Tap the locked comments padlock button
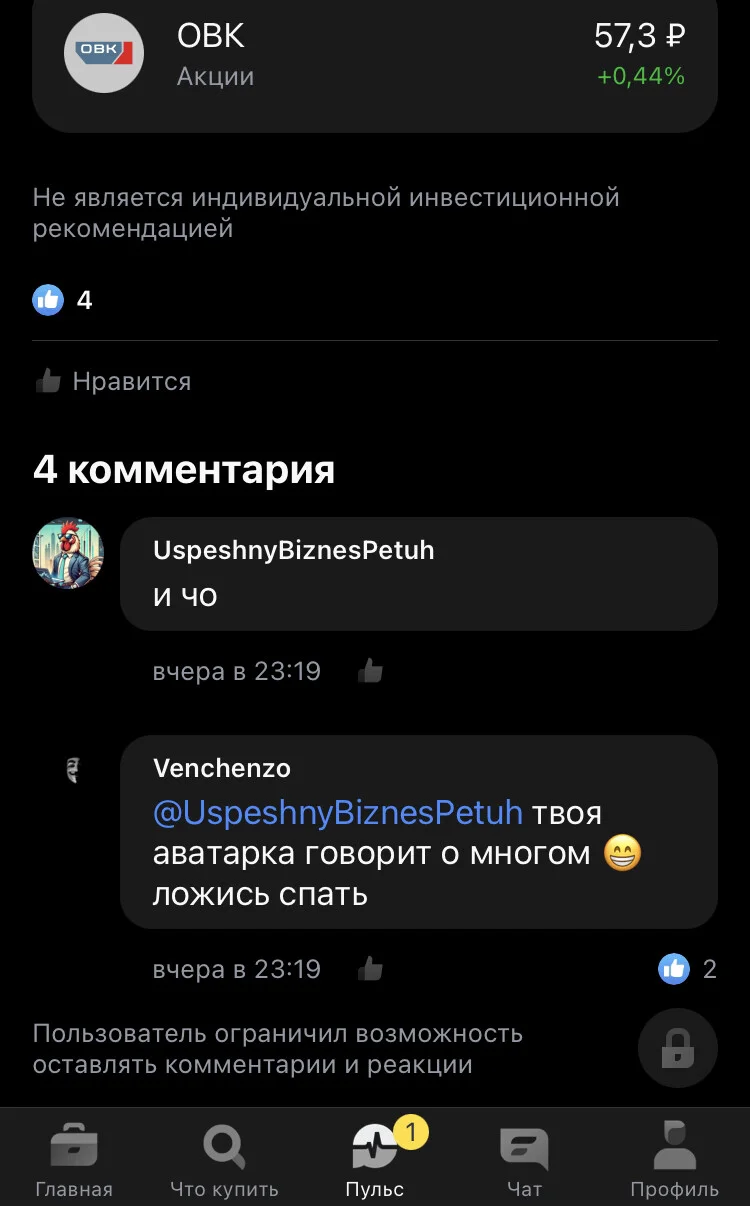The image size is (750, 1206). pos(678,1048)
